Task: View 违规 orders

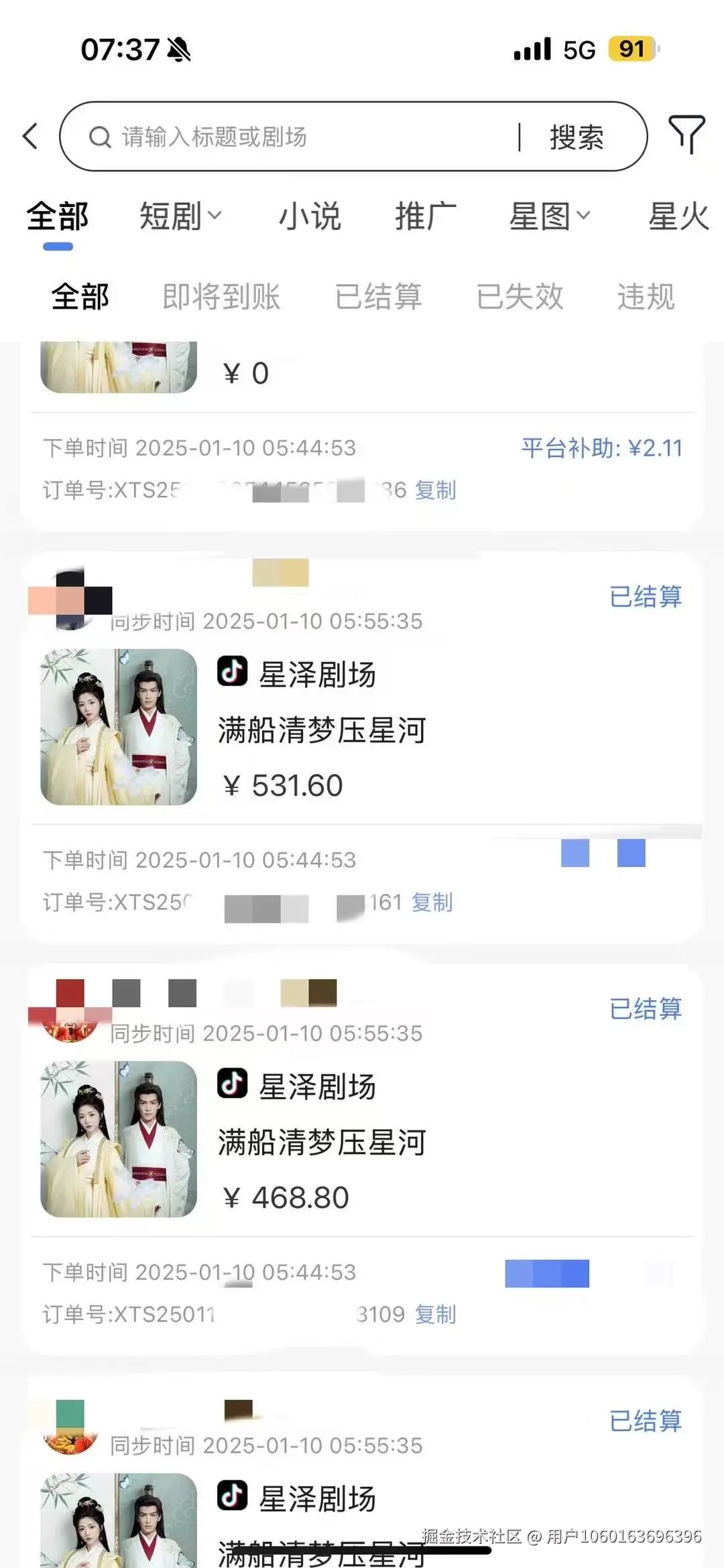Action: tap(646, 297)
